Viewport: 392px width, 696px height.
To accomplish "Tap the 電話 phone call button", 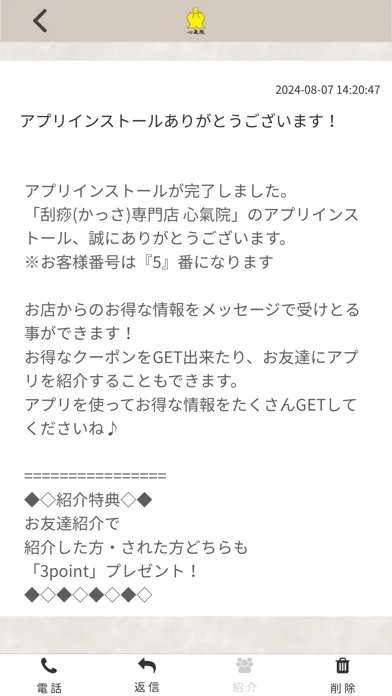I will pyautogui.click(x=49, y=675).
